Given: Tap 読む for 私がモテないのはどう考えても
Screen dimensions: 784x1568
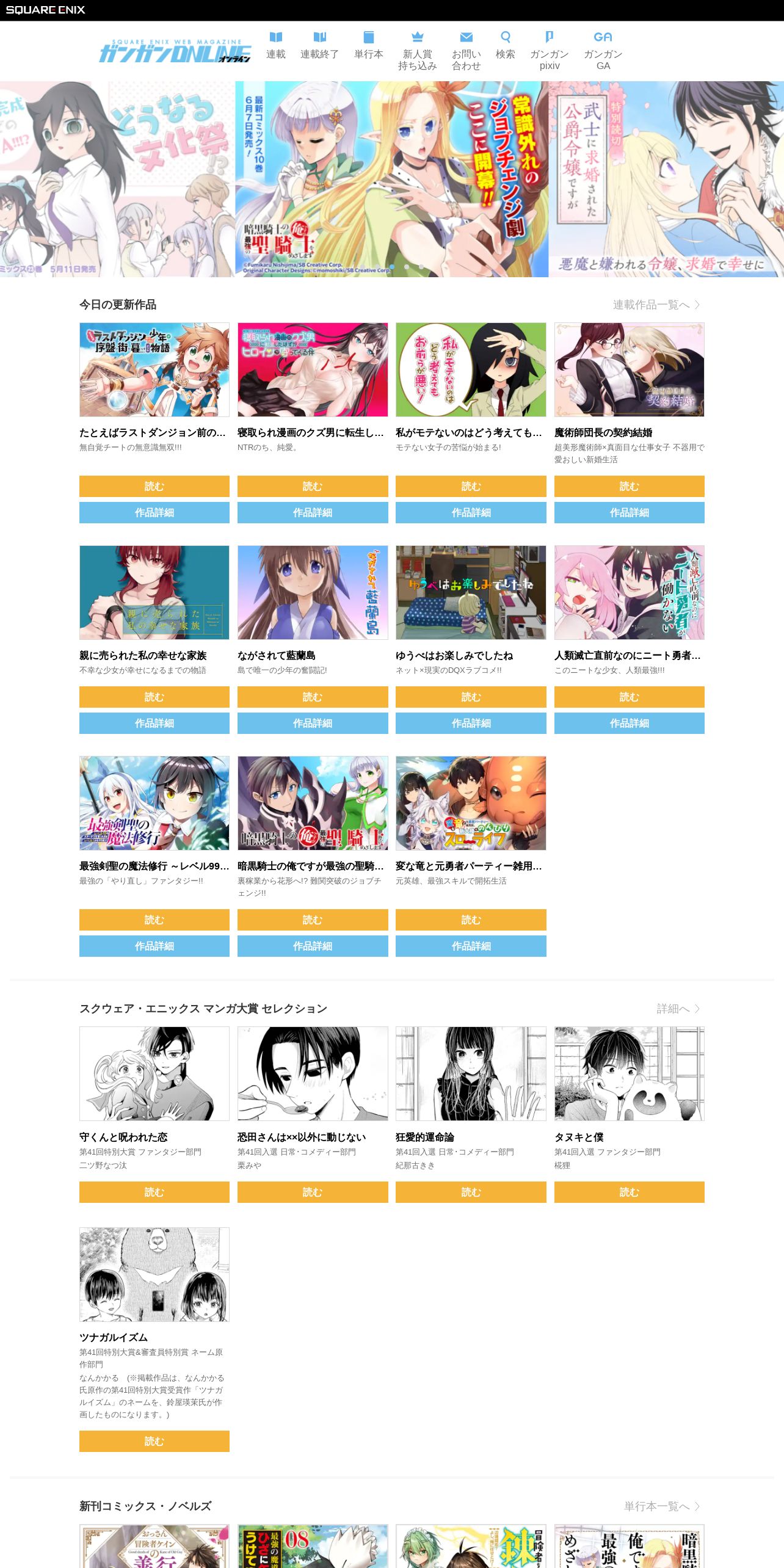Looking at the screenshot, I should tap(471, 486).
